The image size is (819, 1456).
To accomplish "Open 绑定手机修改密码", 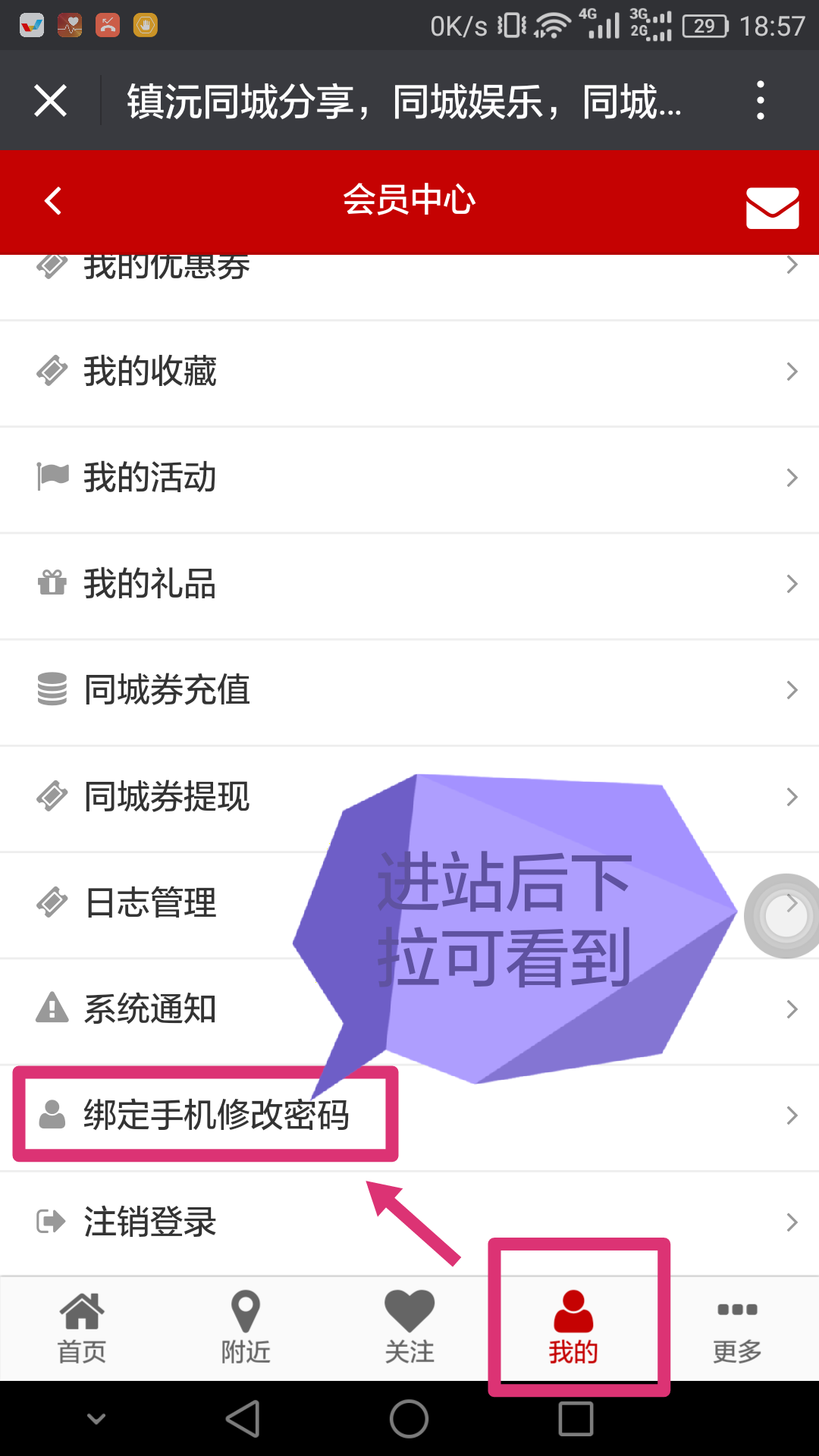I will pyautogui.click(x=409, y=1116).
